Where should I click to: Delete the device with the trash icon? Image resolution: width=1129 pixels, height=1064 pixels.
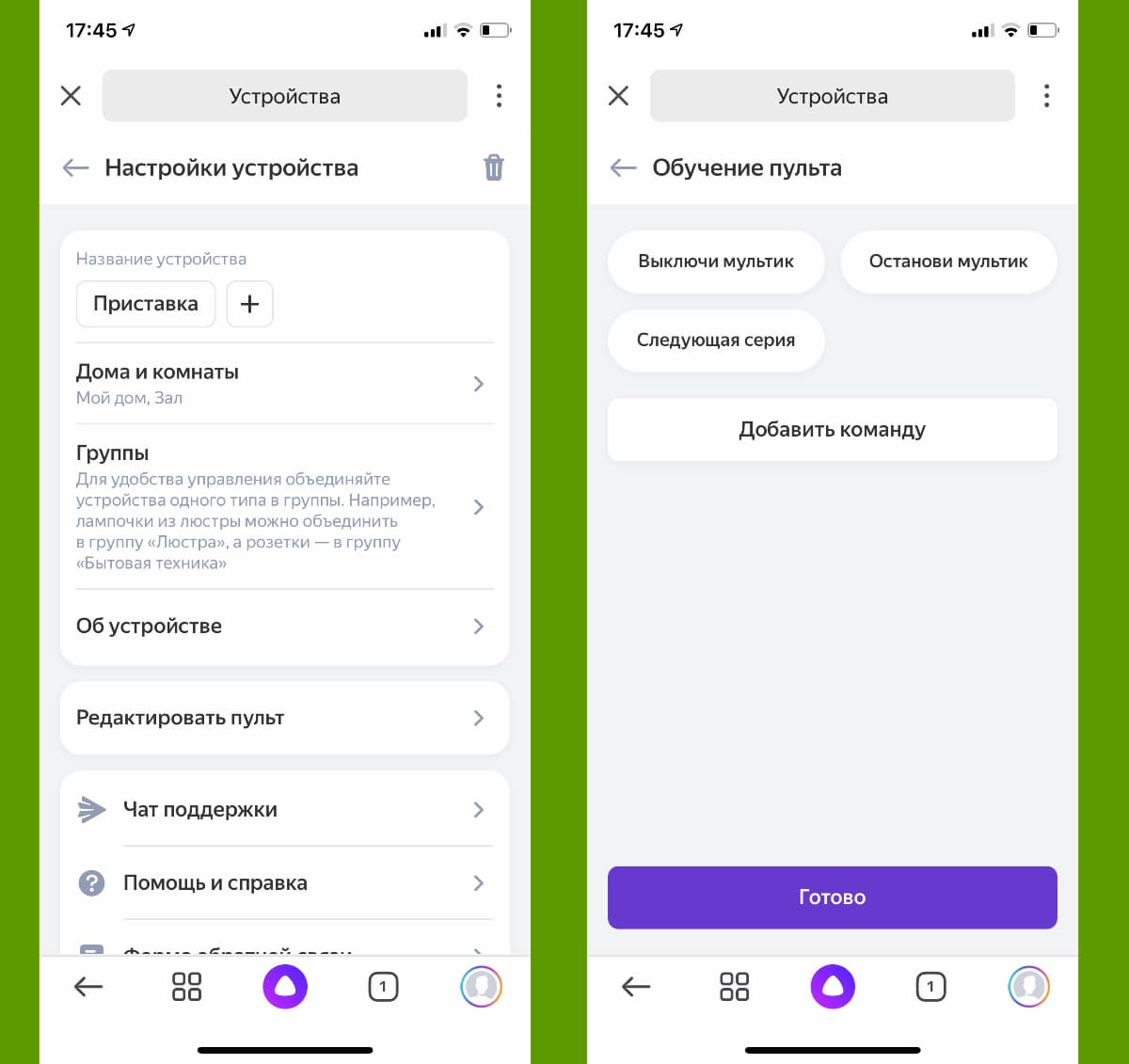494,167
